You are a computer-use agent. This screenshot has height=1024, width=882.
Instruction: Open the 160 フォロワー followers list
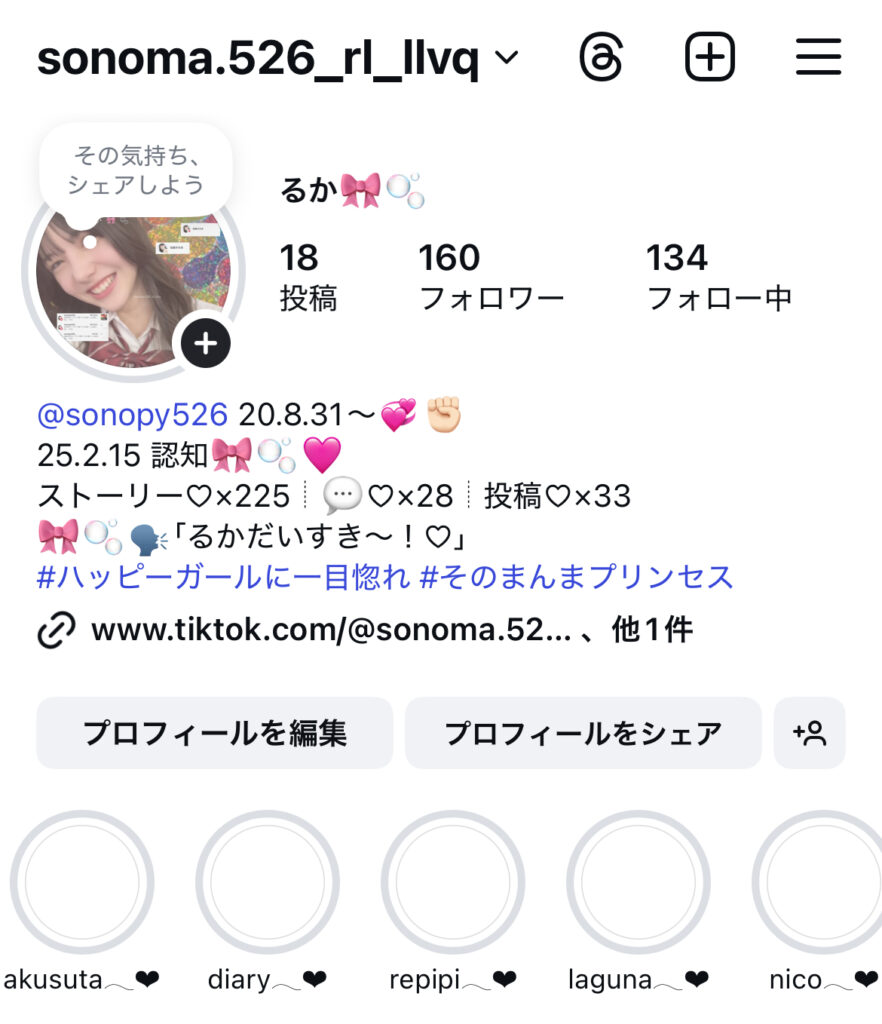490,276
